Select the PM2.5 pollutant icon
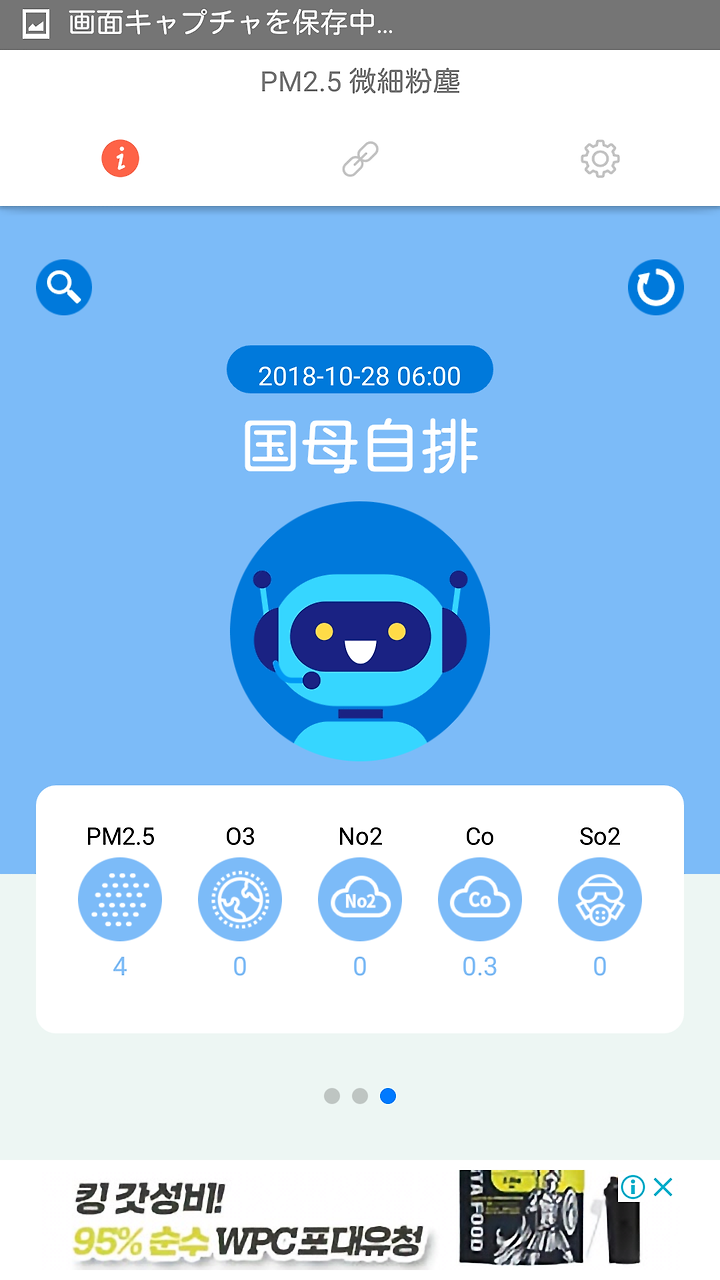Viewport: 720px width, 1280px height. (120, 900)
